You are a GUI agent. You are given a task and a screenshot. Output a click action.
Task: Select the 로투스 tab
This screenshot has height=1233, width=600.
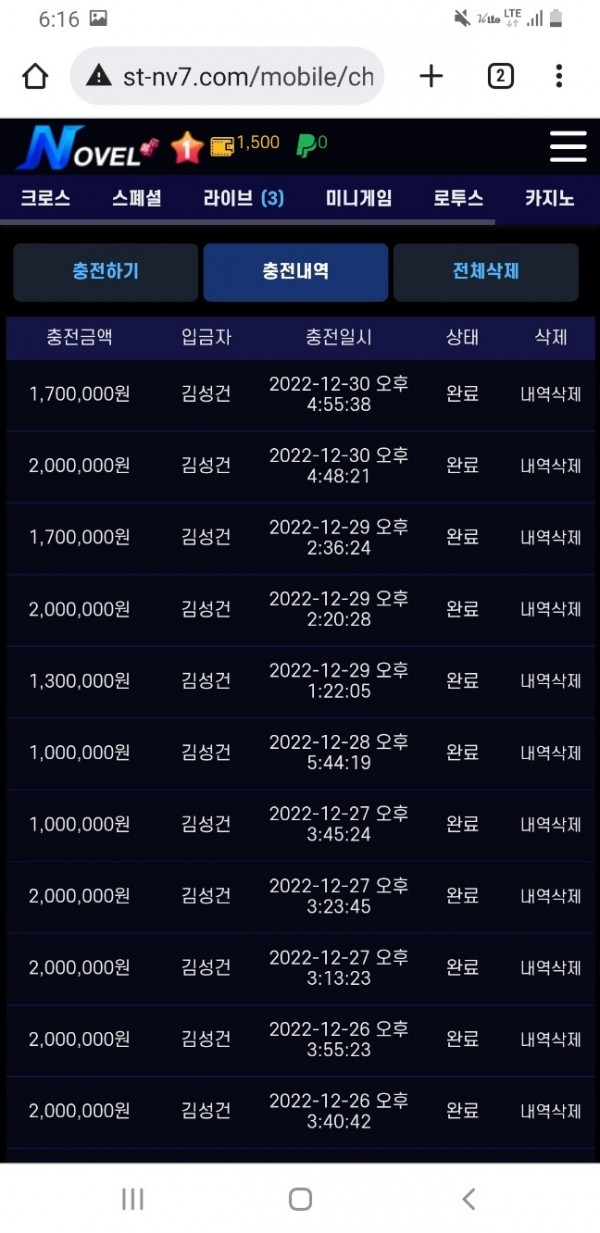click(x=458, y=198)
